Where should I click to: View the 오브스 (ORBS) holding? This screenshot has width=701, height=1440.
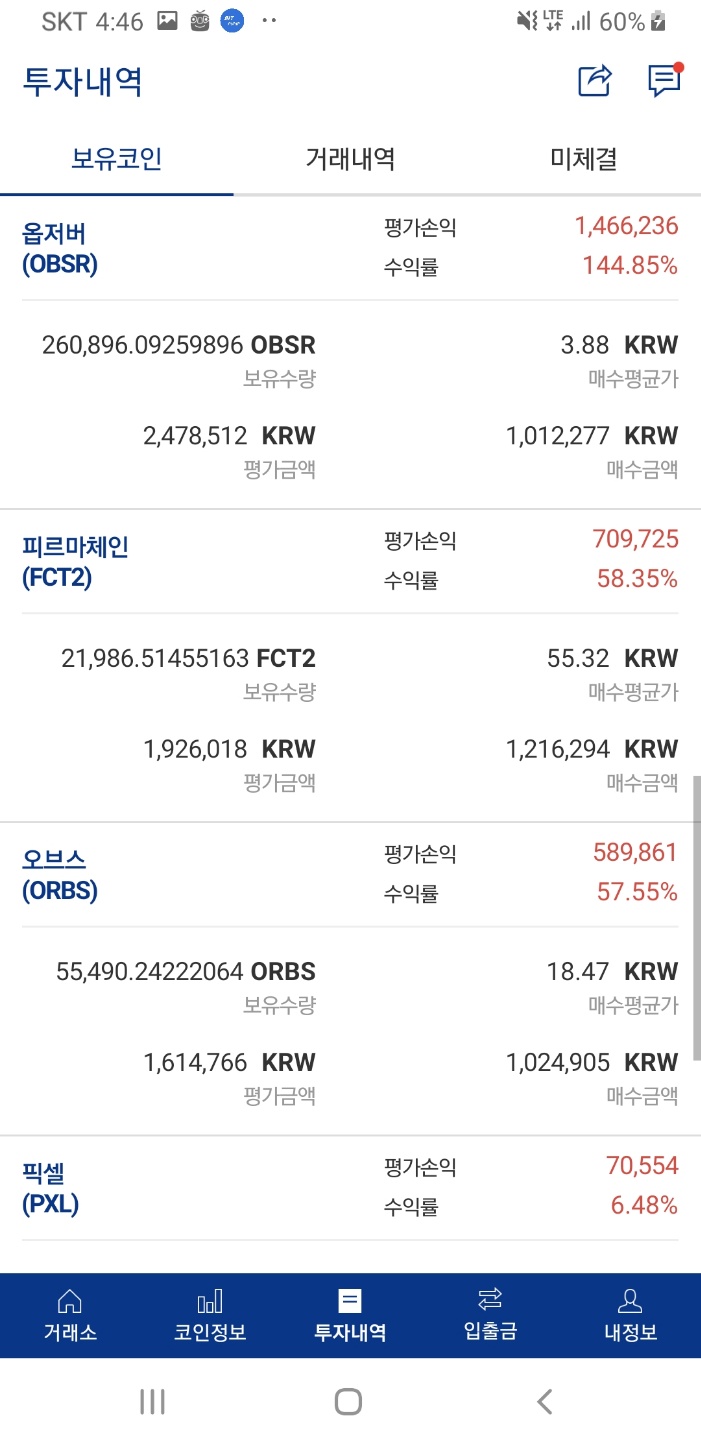(x=60, y=874)
